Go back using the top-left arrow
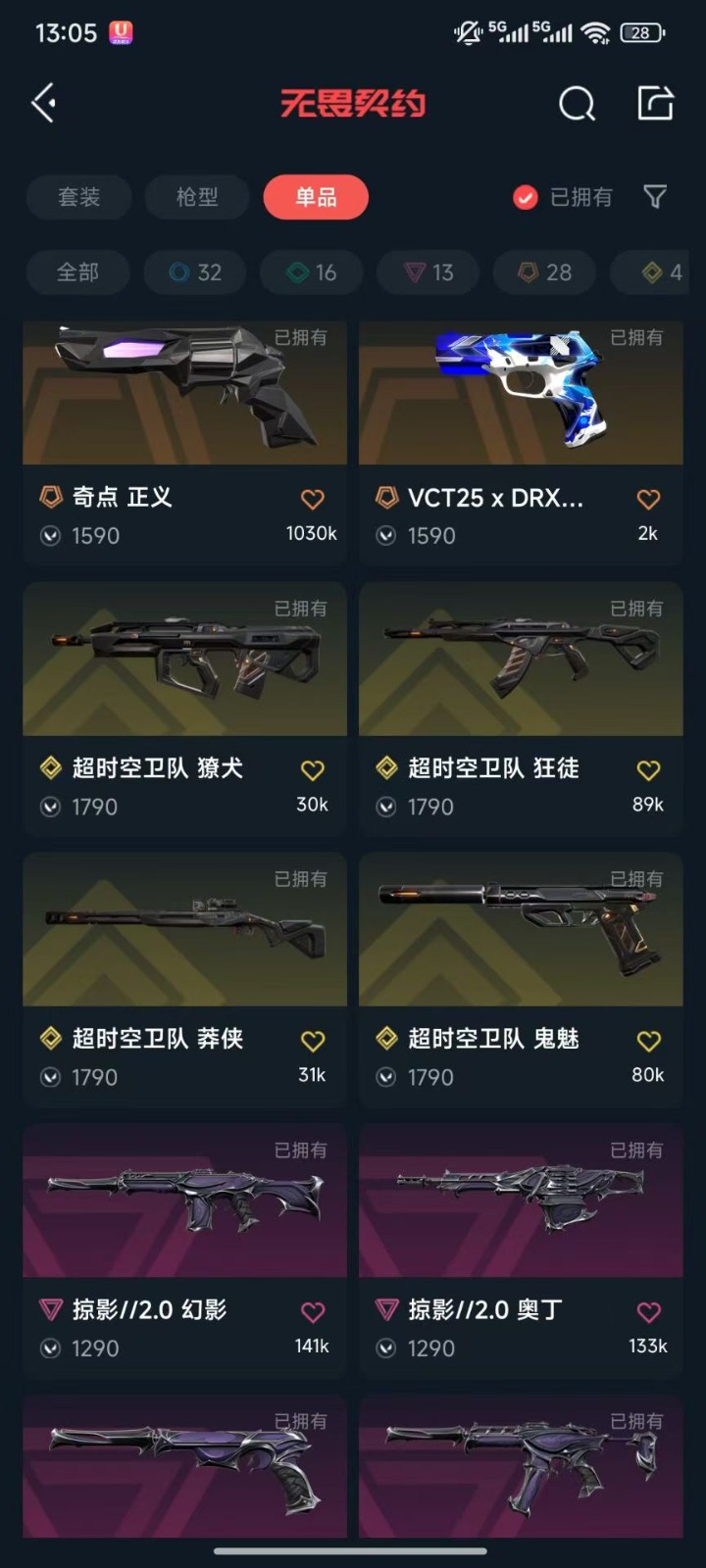The image size is (706, 1568). [44, 103]
